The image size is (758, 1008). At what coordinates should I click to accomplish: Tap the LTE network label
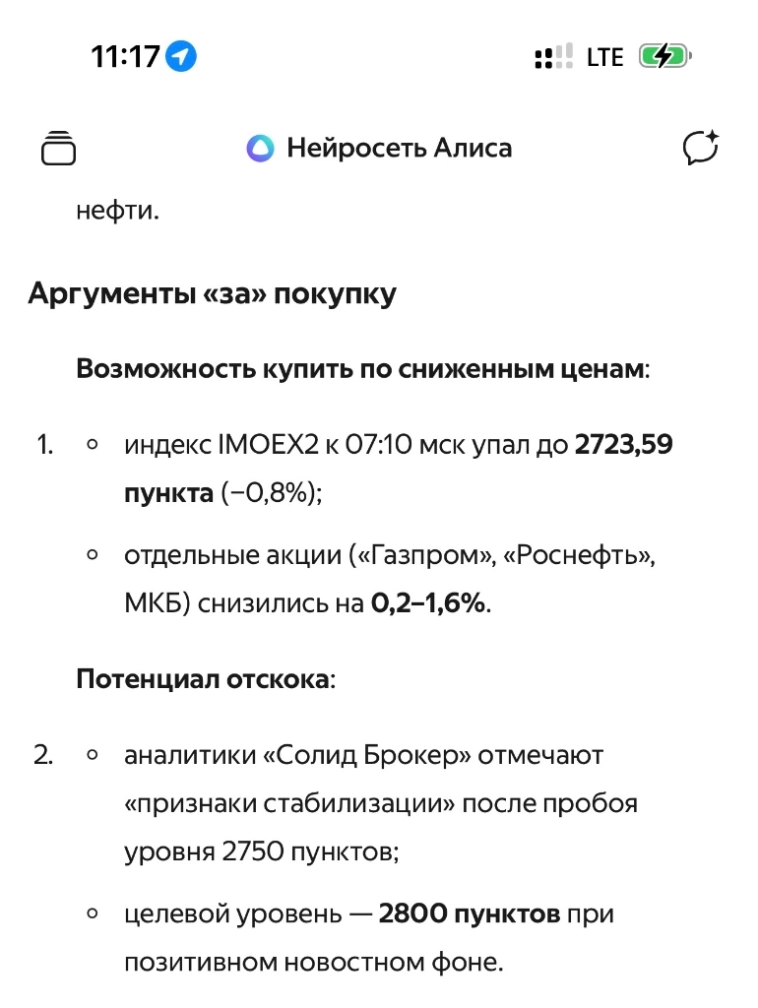click(x=607, y=56)
